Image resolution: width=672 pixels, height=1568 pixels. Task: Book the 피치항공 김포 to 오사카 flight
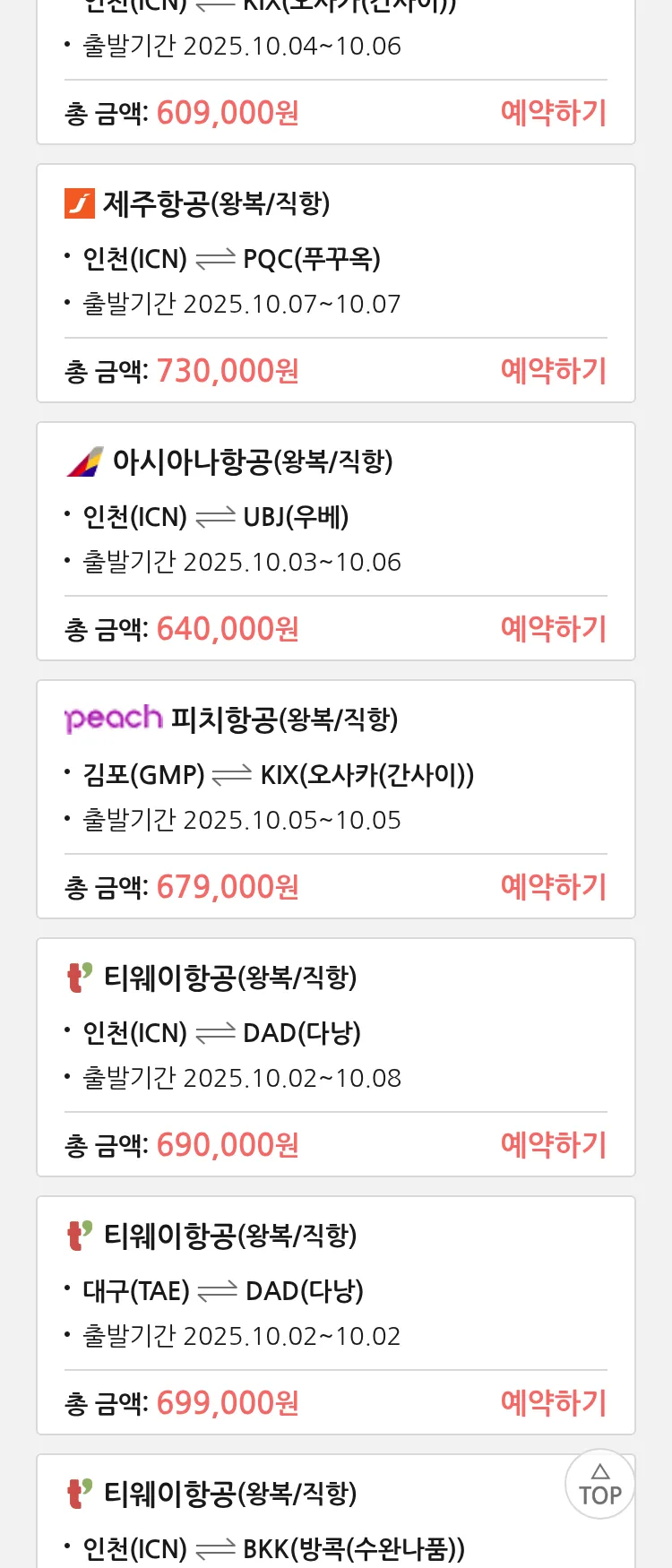pyautogui.click(x=553, y=887)
